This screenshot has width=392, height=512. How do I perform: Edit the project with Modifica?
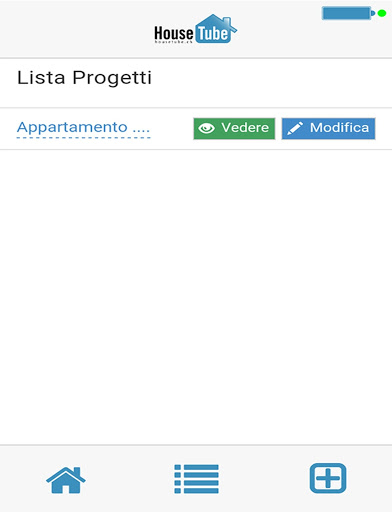tap(328, 128)
